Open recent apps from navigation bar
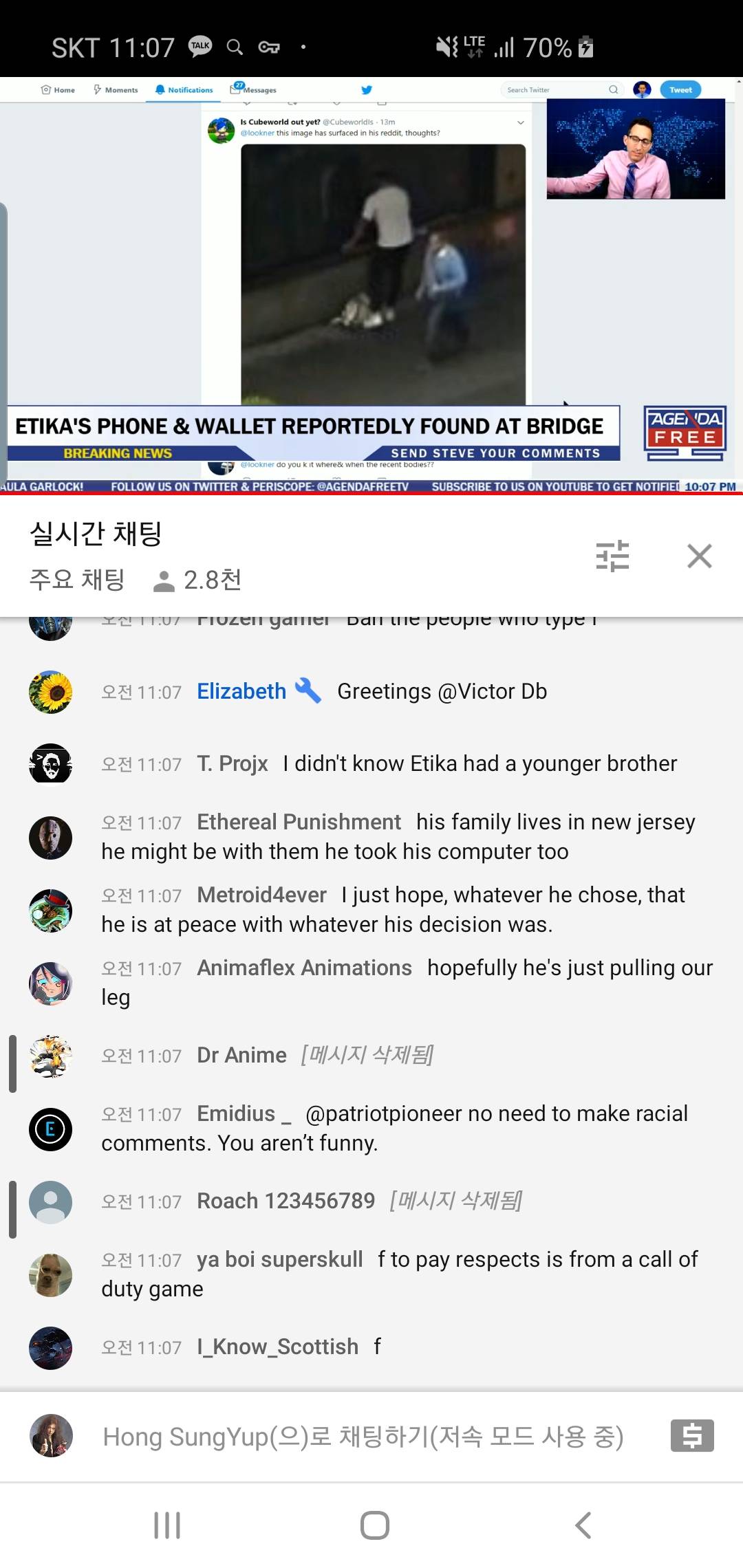Screen dimensions: 743x1568 pos(167,1525)
